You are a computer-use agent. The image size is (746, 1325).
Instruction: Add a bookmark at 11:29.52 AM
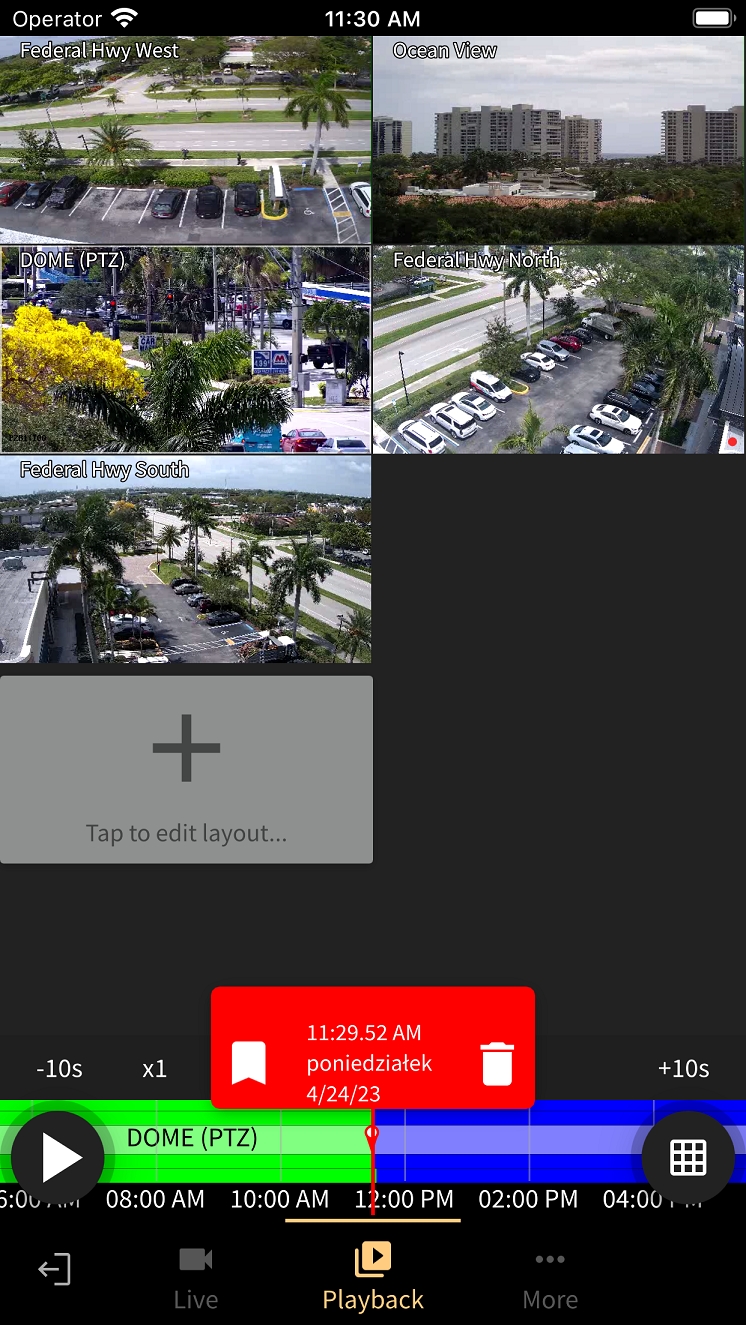249,1063
